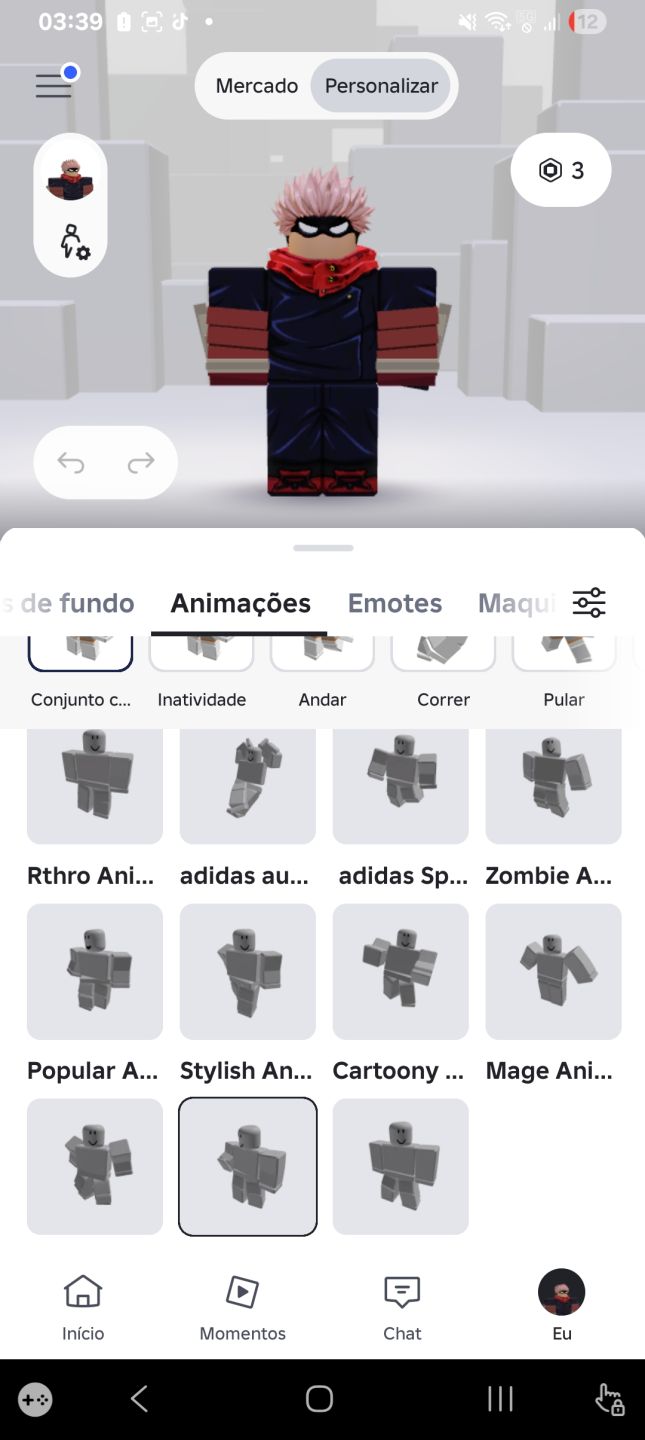Screen dimensions: 645x1440
Task: Pick the Cartoony animation pack
Action: [400, 994]
